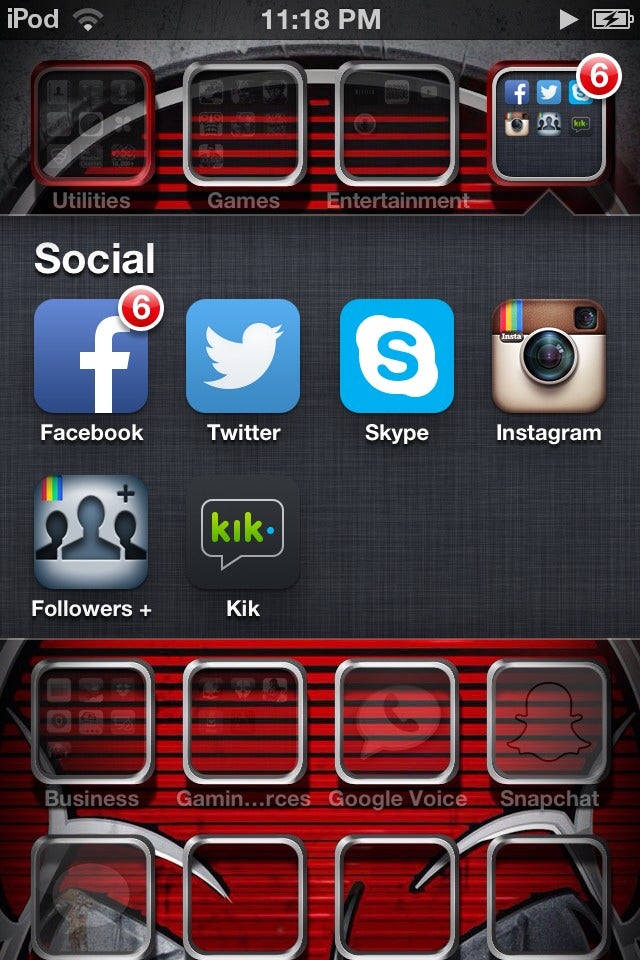Open the Business folder
This screenshot has height=960, width=640.
(x=91, y=720)
